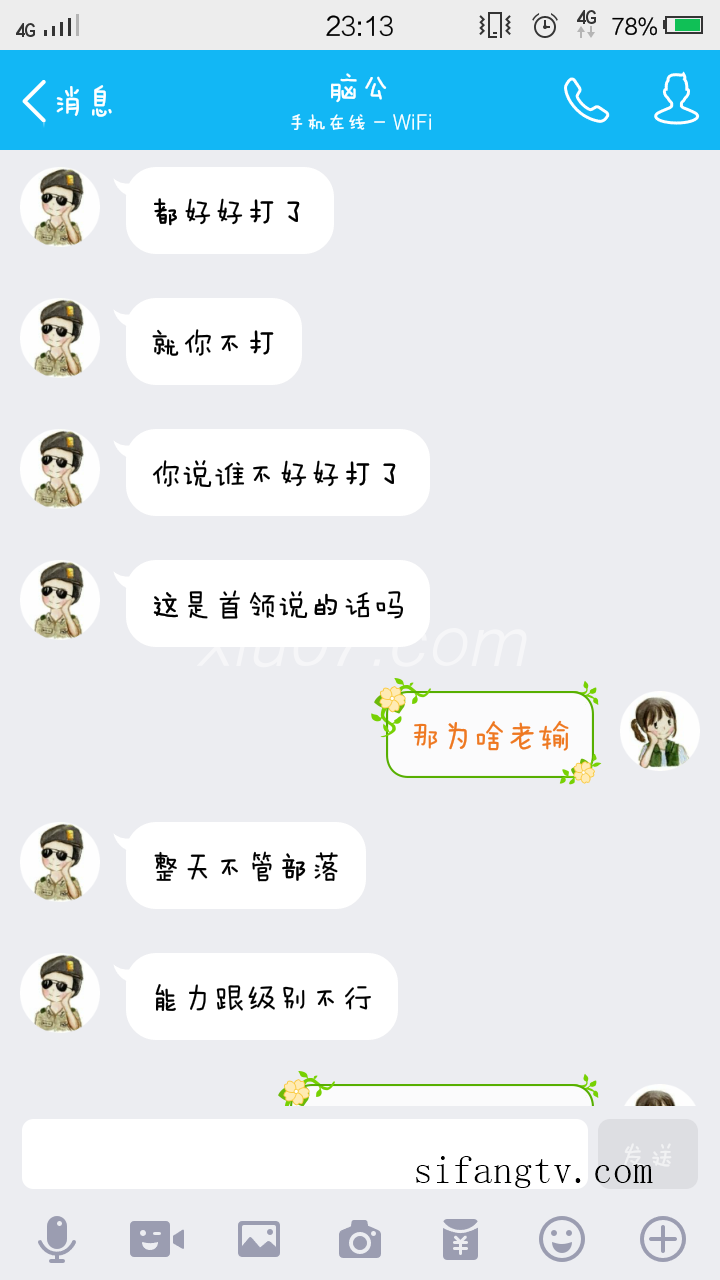The width and height of the screenshot is (720, 1280).
Task: Tap the avatar beside 都好好打了
Action: [60, 207]
